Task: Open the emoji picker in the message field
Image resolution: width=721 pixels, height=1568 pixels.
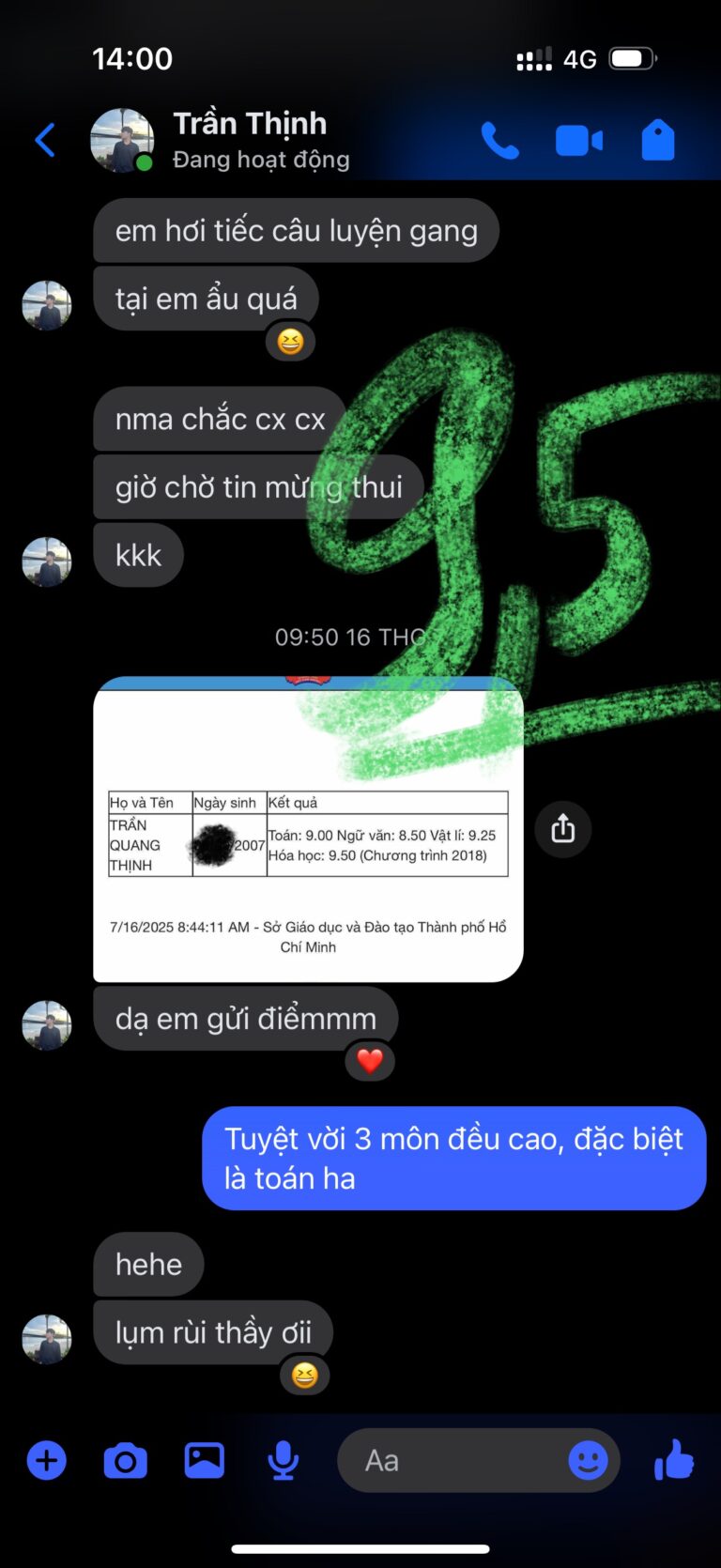Action: pyautogui.click(x=588, y=1461)
